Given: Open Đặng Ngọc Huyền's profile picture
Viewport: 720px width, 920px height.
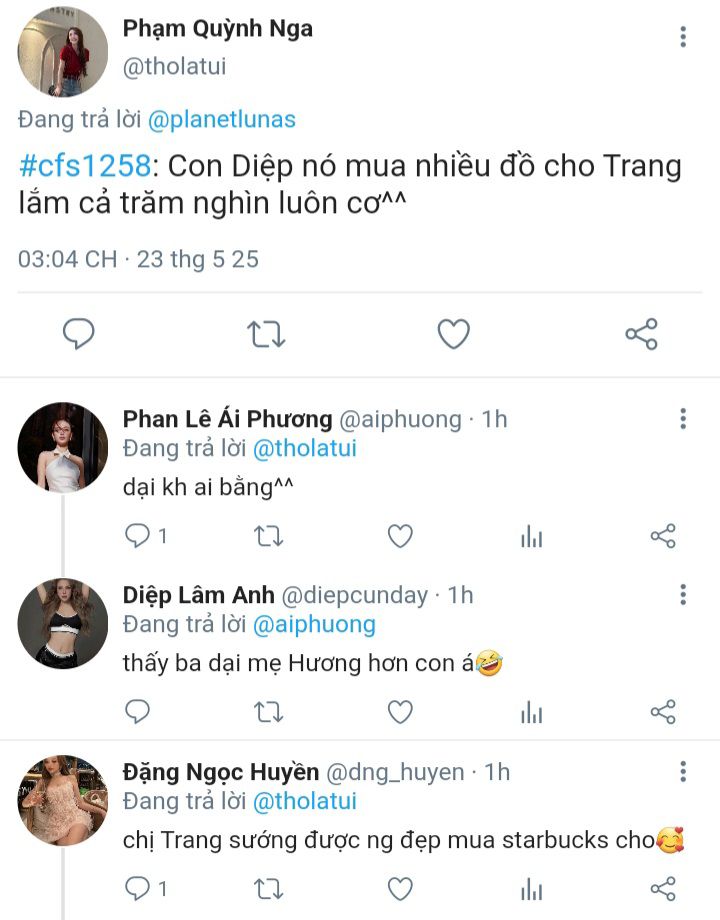Looking at the screenshot, I should (63, 800).
